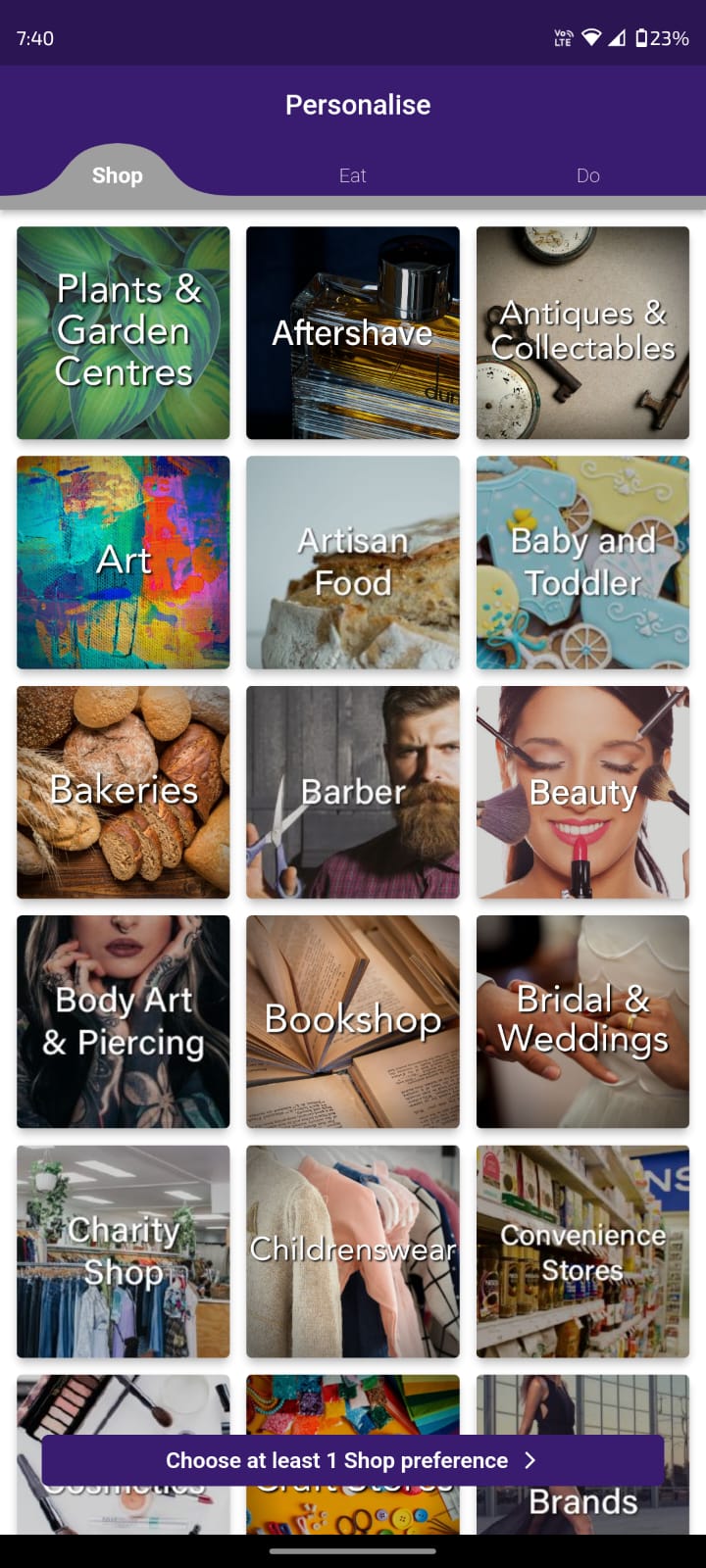Choose the Aftershave category
The image size is (706, 1568).
point(353,333)
